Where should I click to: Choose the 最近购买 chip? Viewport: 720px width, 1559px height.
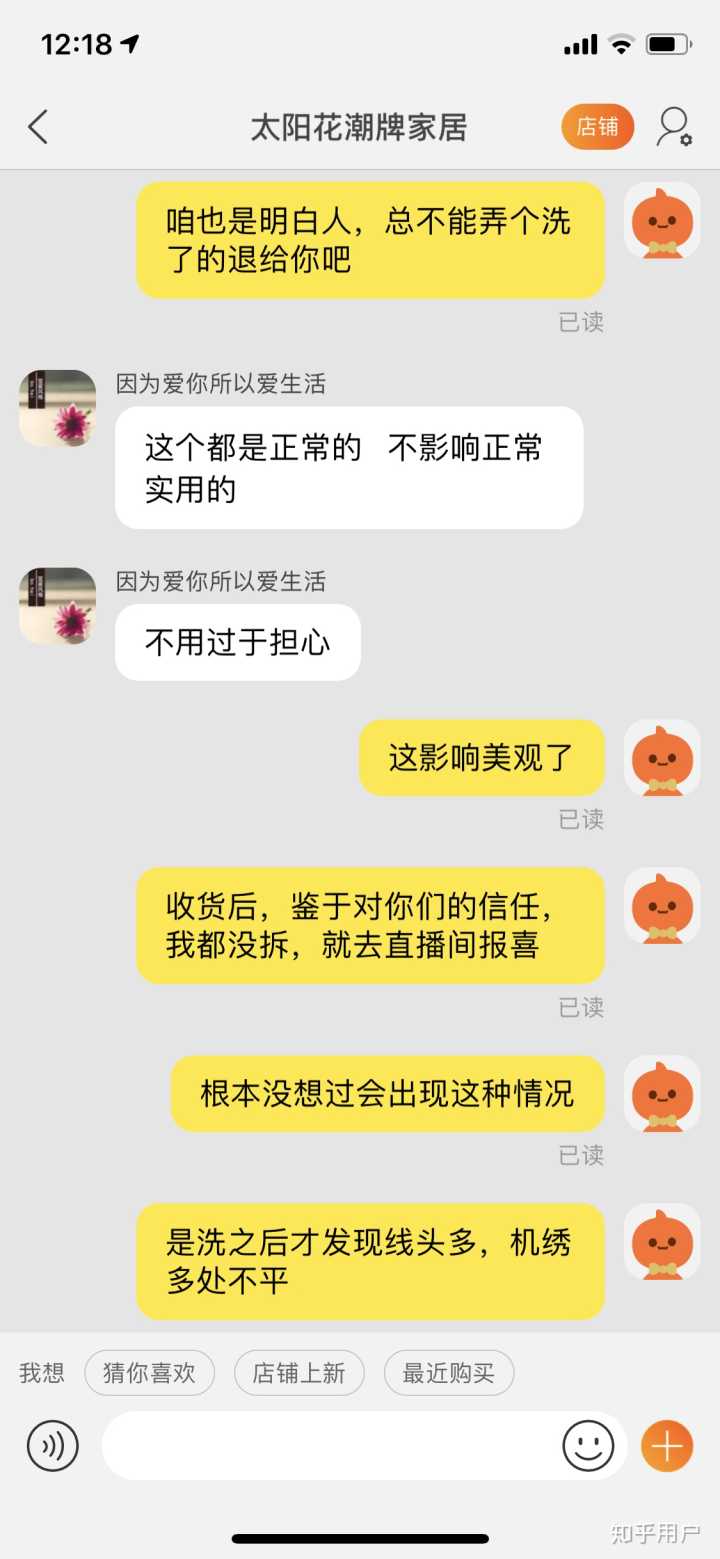pyautogui.click(x=448, y=1373)
